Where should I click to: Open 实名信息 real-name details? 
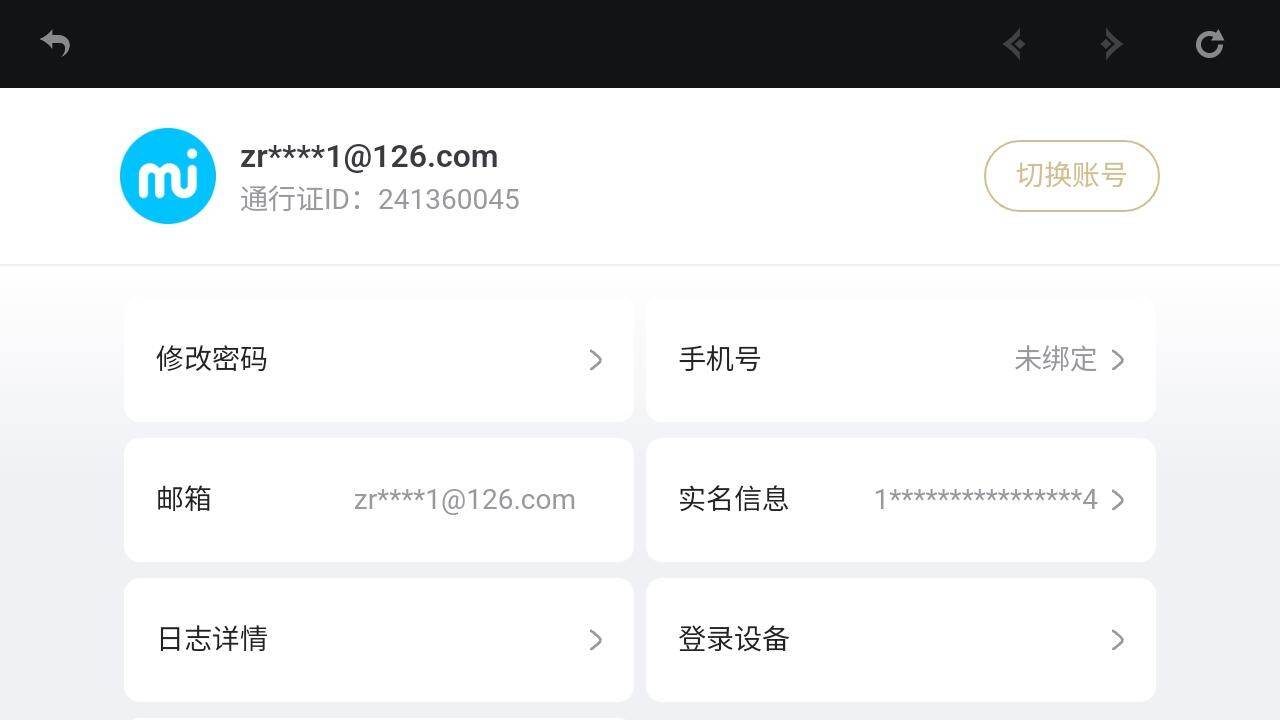[x=900, y=500]
